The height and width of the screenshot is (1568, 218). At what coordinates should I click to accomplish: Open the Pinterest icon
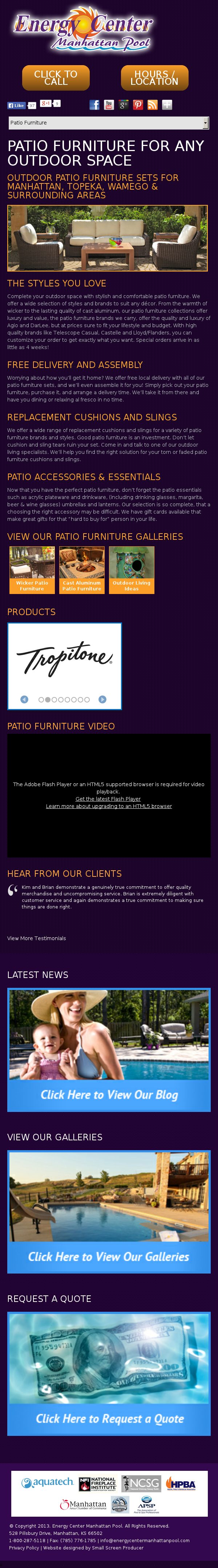tap(138, 105)
